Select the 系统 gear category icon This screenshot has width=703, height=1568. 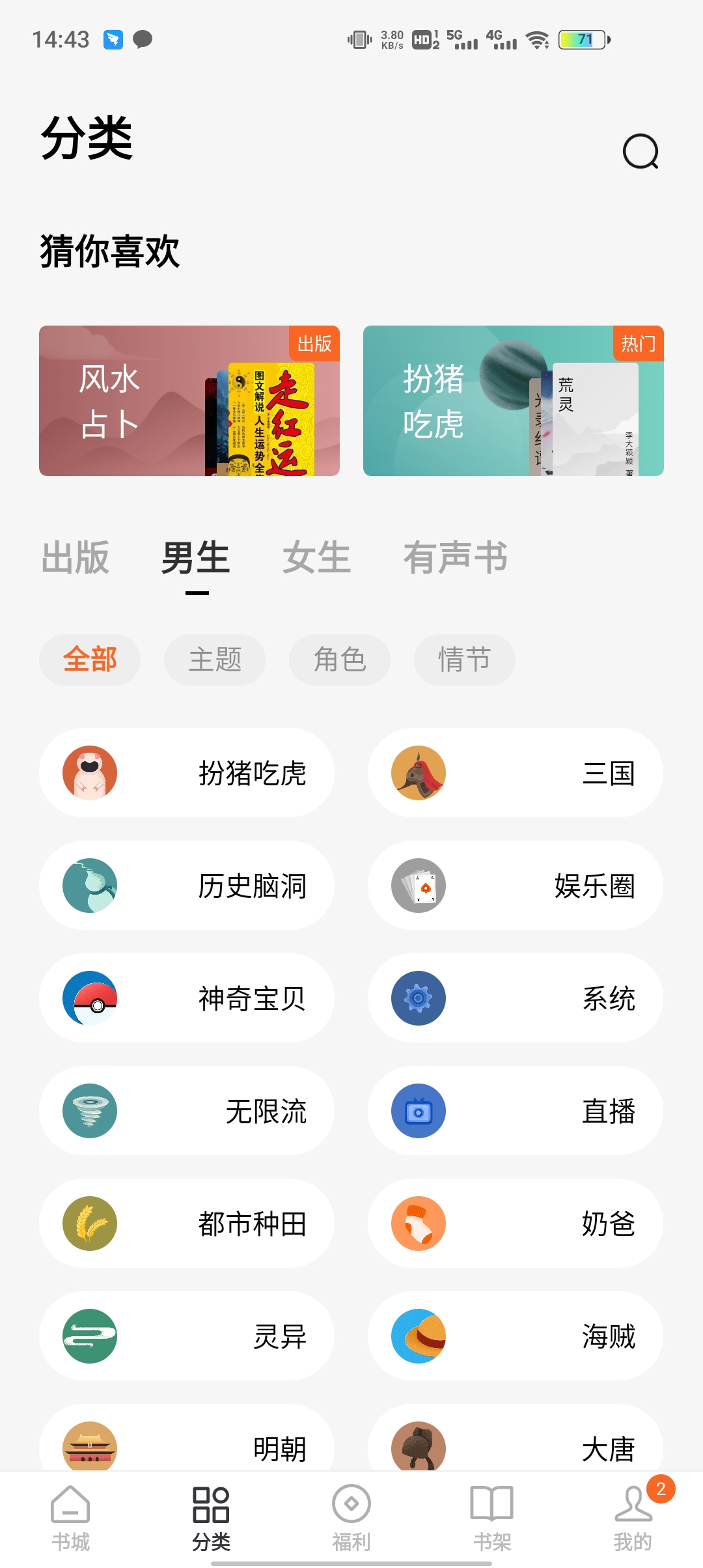click(419, 998)
